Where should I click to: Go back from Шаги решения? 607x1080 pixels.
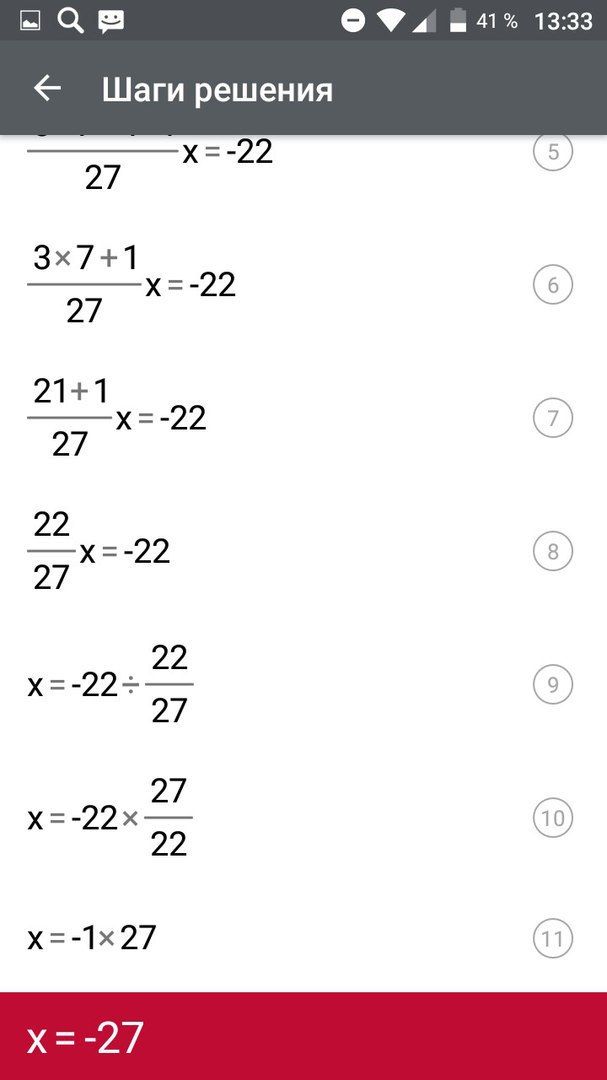coord(47,89)
